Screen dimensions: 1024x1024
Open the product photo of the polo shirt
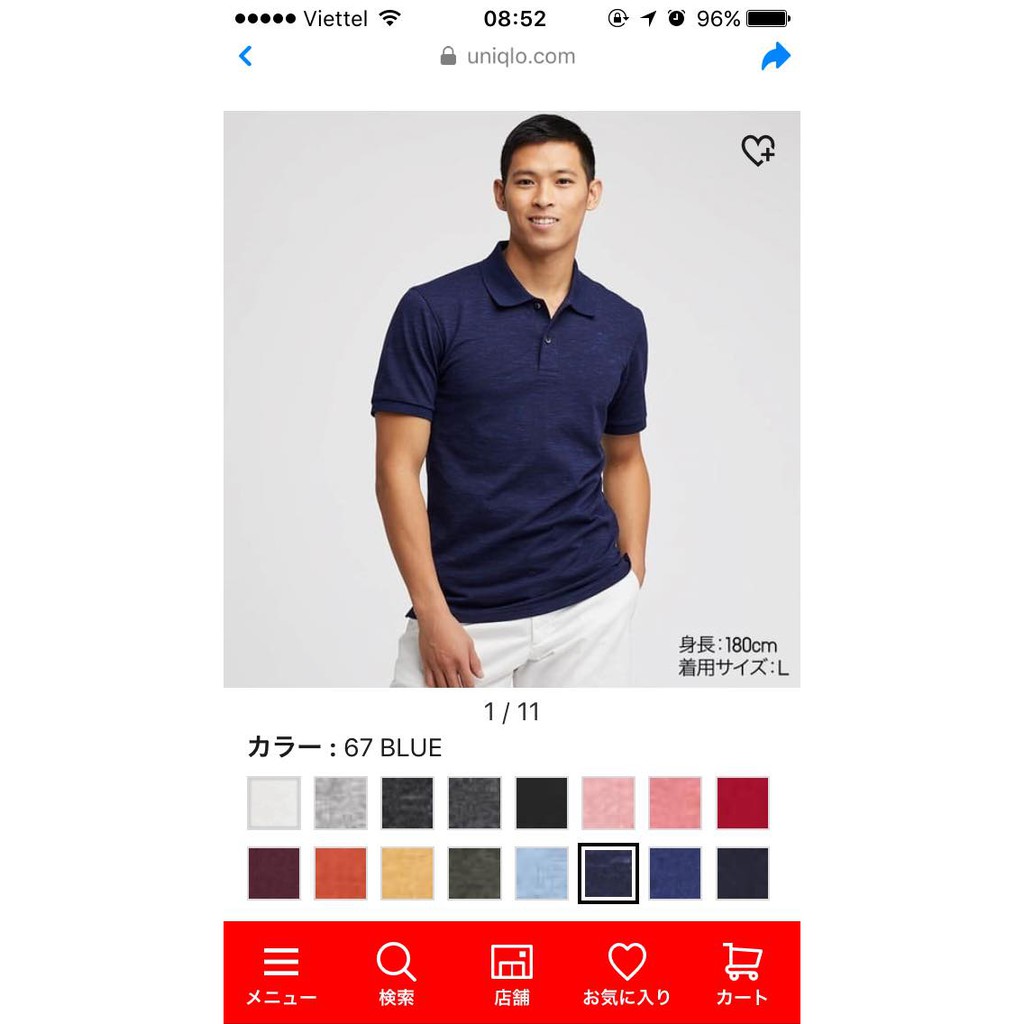coord(511,400)
